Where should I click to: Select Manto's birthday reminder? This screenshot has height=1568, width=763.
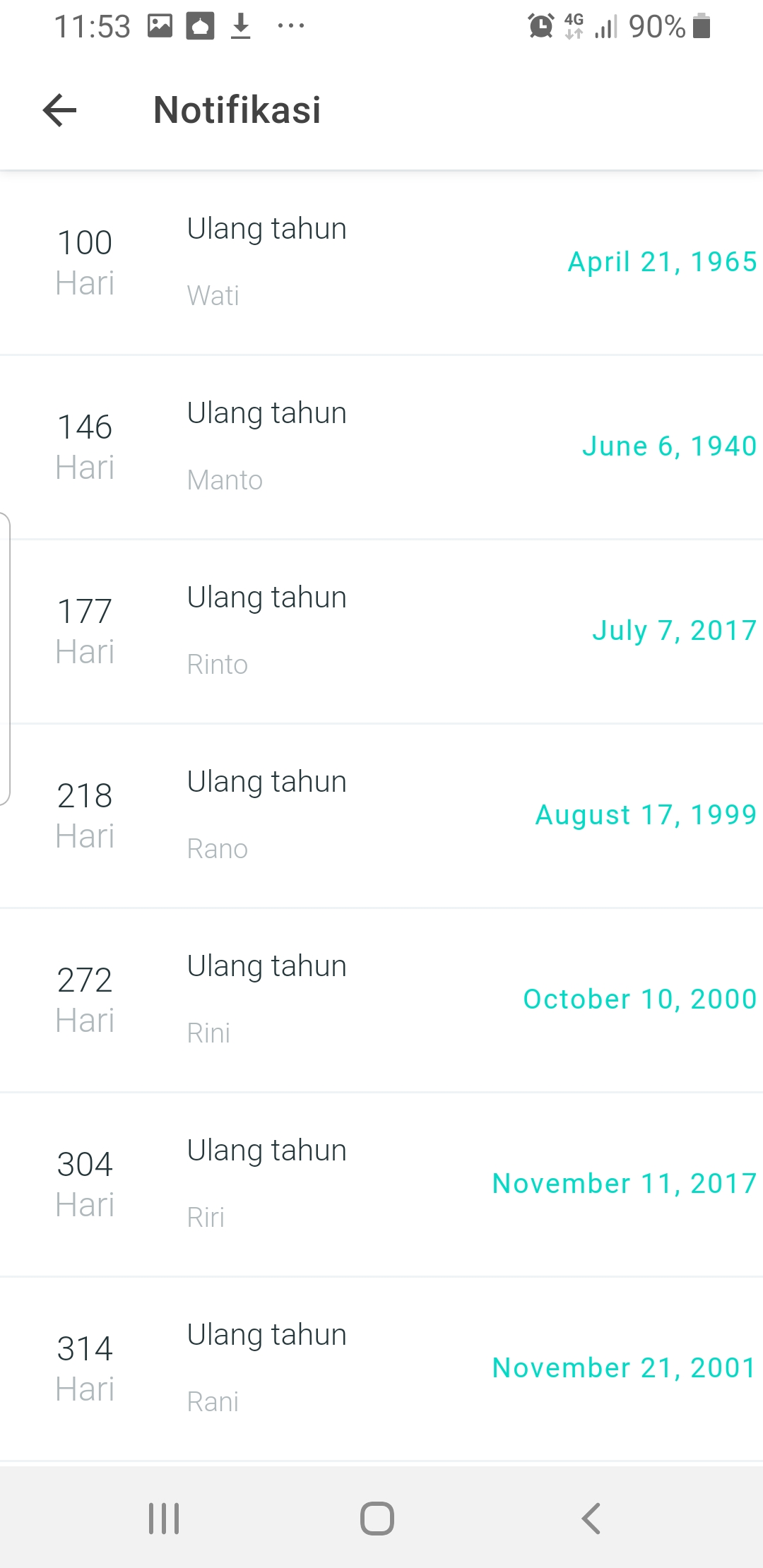(x=381, y=445)
